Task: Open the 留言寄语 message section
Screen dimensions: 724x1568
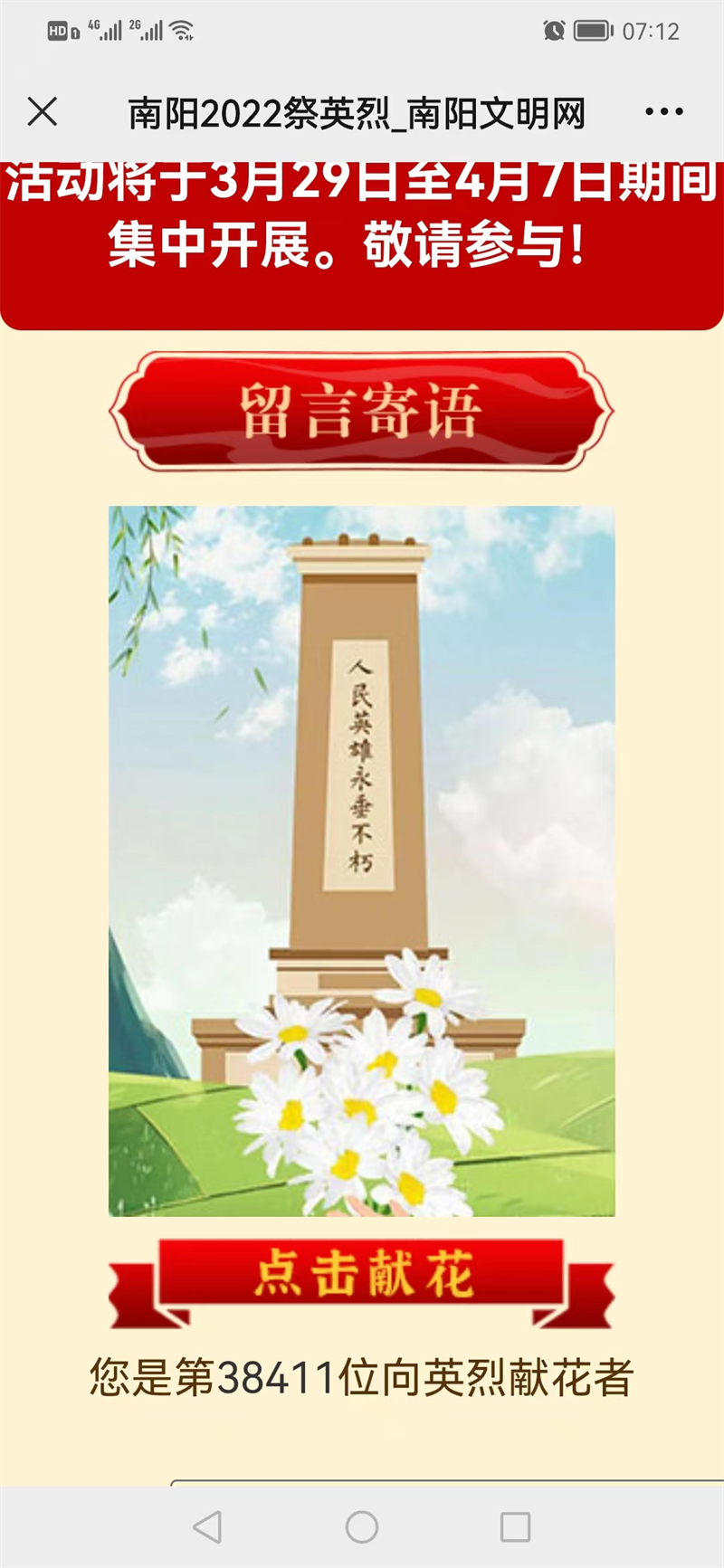Action: tap(361, 412)
